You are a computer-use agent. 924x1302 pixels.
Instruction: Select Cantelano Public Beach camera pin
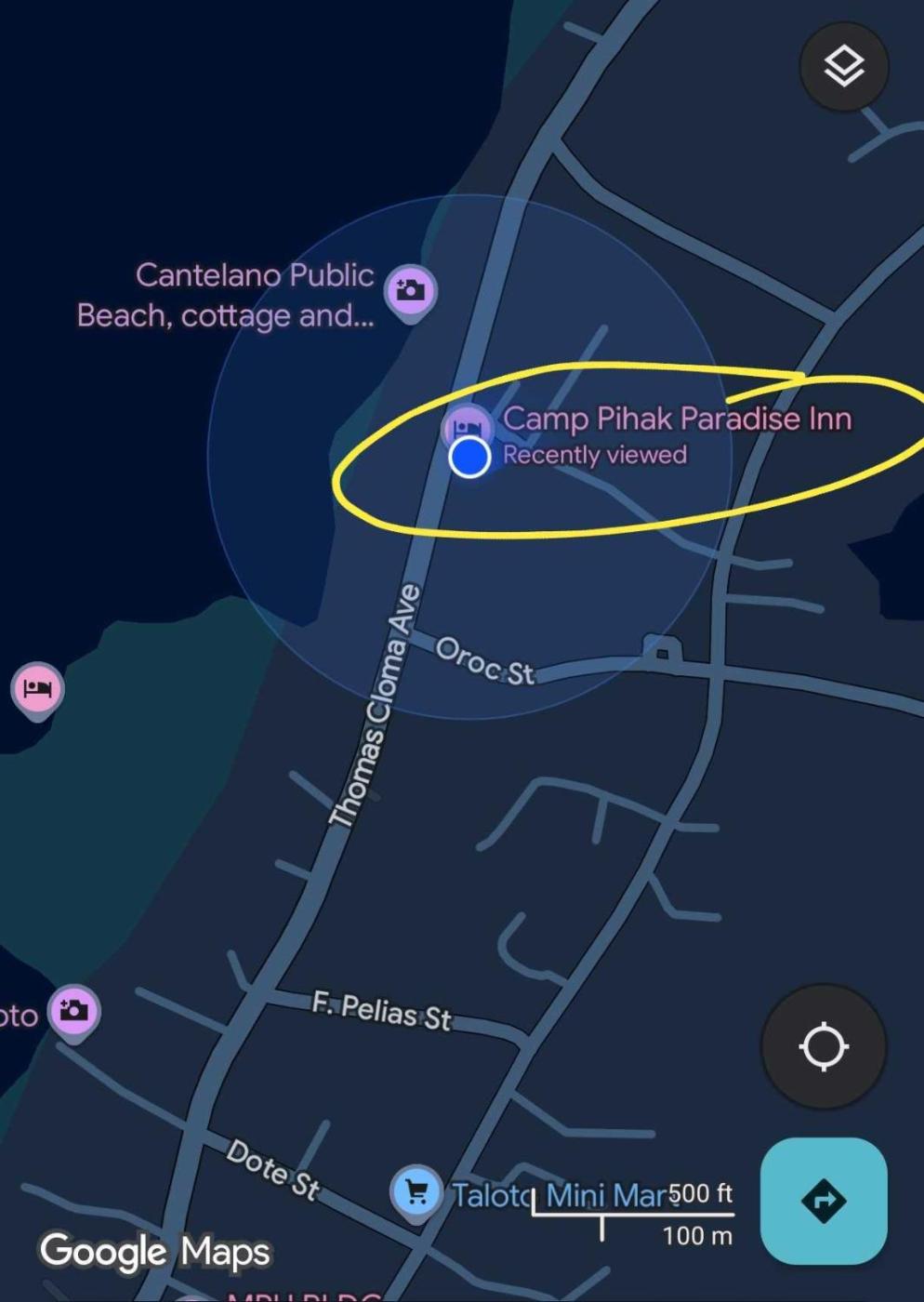(x=411, y=291)
